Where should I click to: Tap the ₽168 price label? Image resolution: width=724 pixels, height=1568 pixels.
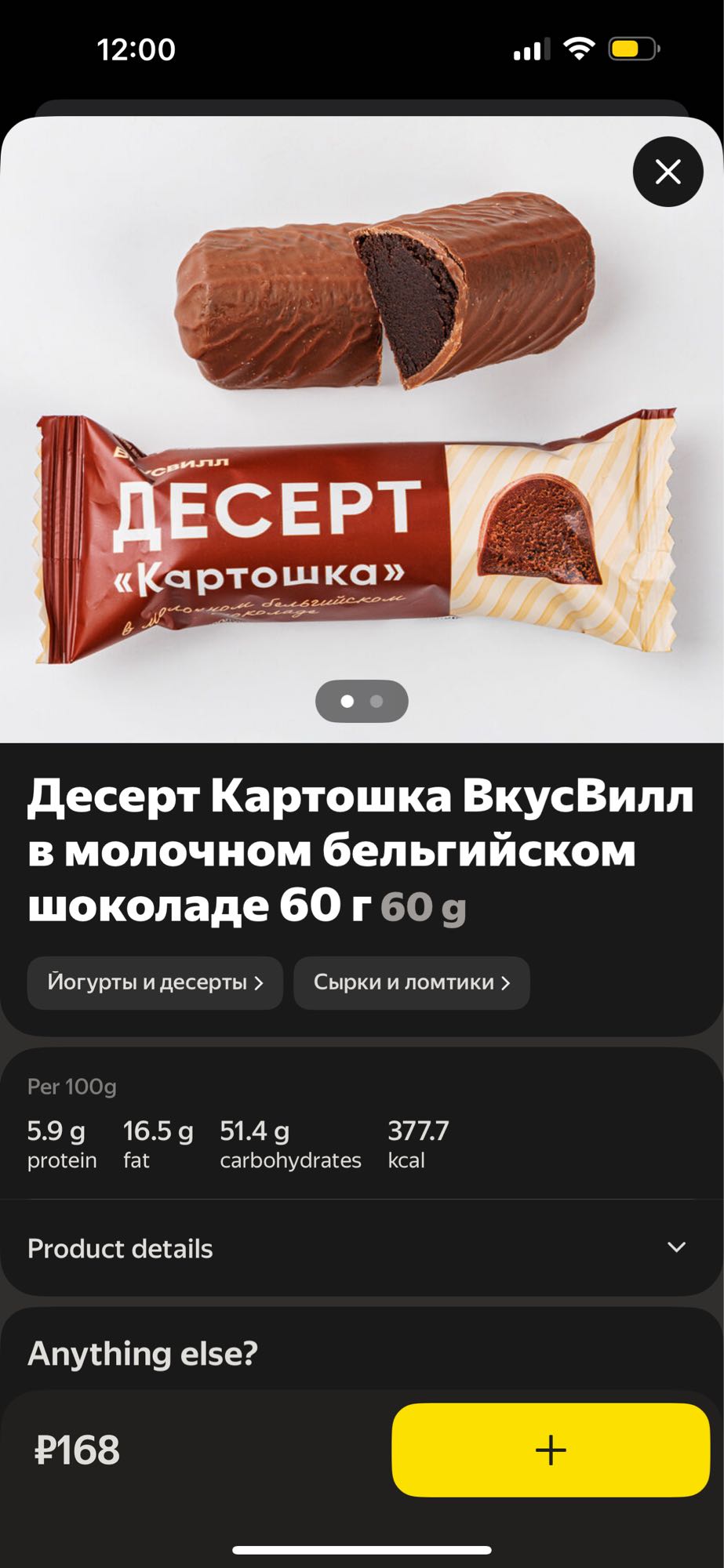point(72,1448)
